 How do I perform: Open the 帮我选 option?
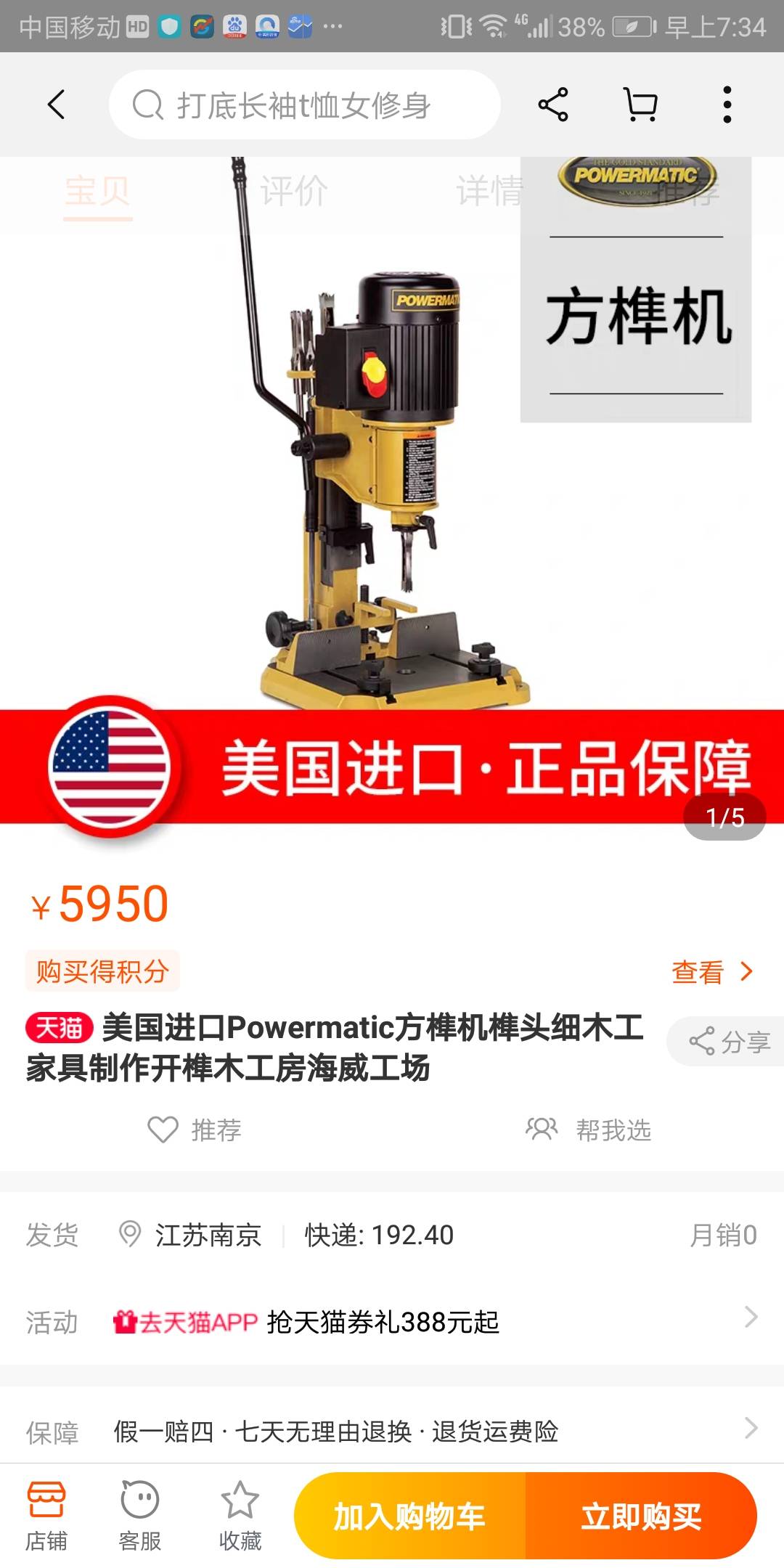(x=588, y=1130)
